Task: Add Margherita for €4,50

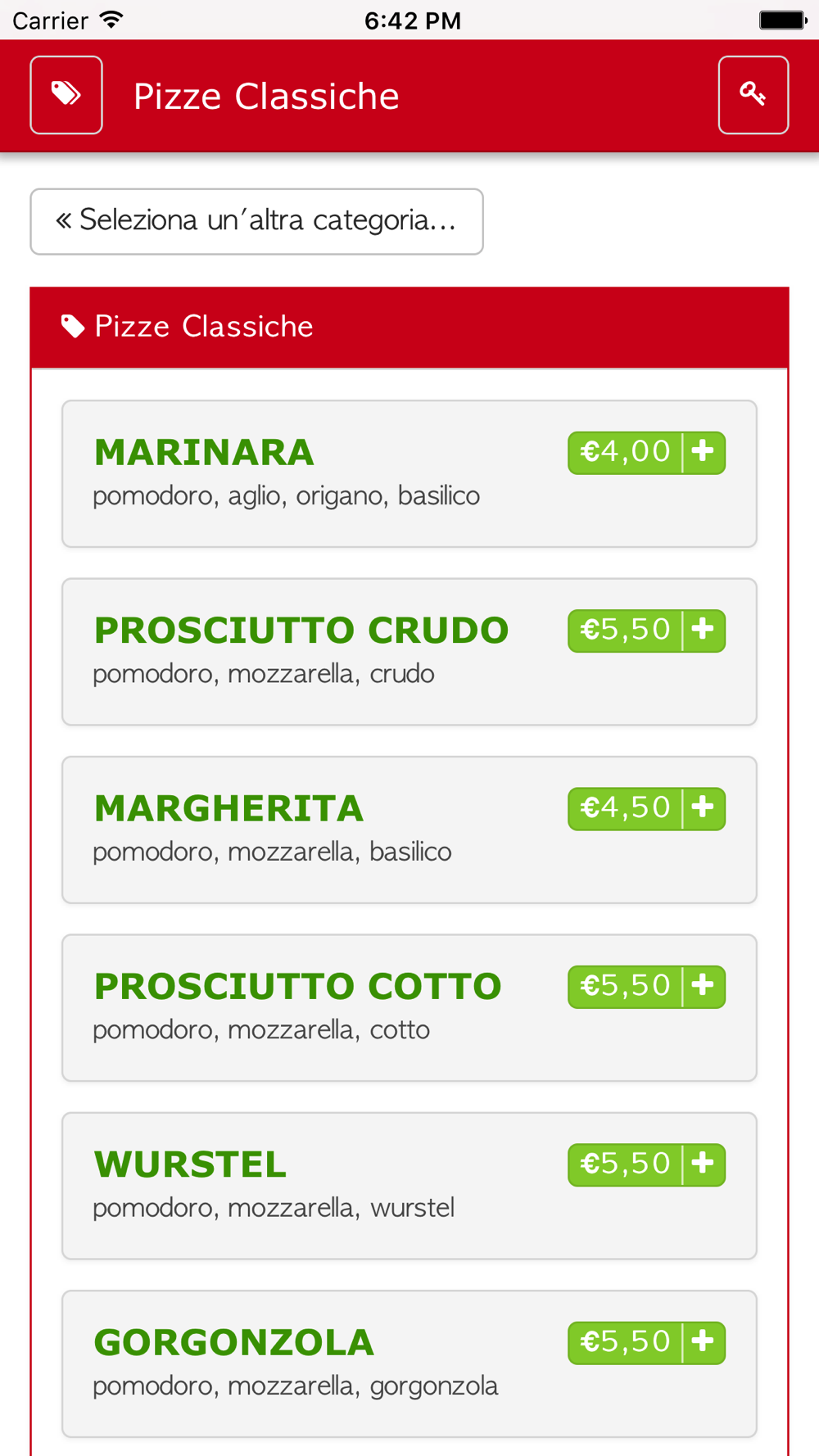Action: [x=647, y=808]
